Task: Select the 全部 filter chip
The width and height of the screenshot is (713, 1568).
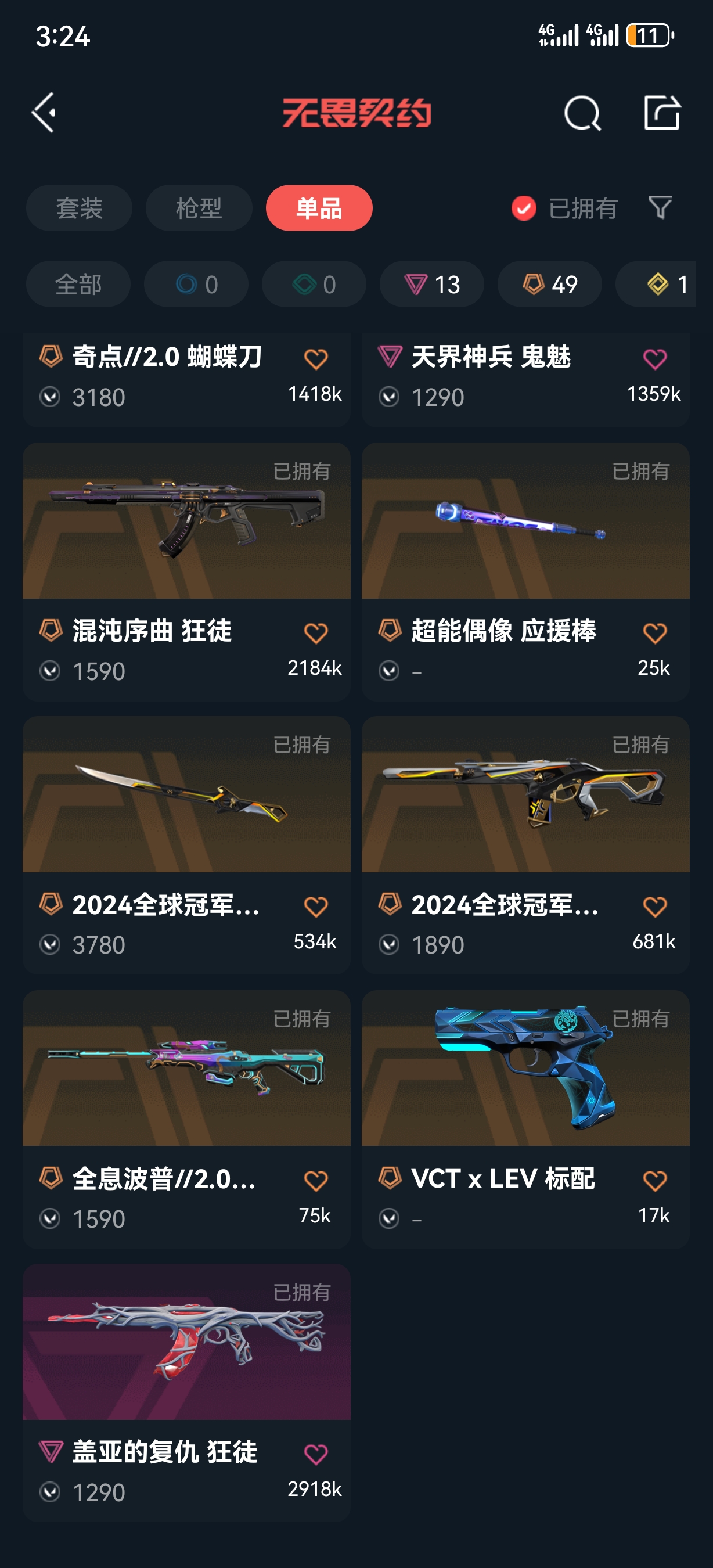Action: [x=78, y=284]
